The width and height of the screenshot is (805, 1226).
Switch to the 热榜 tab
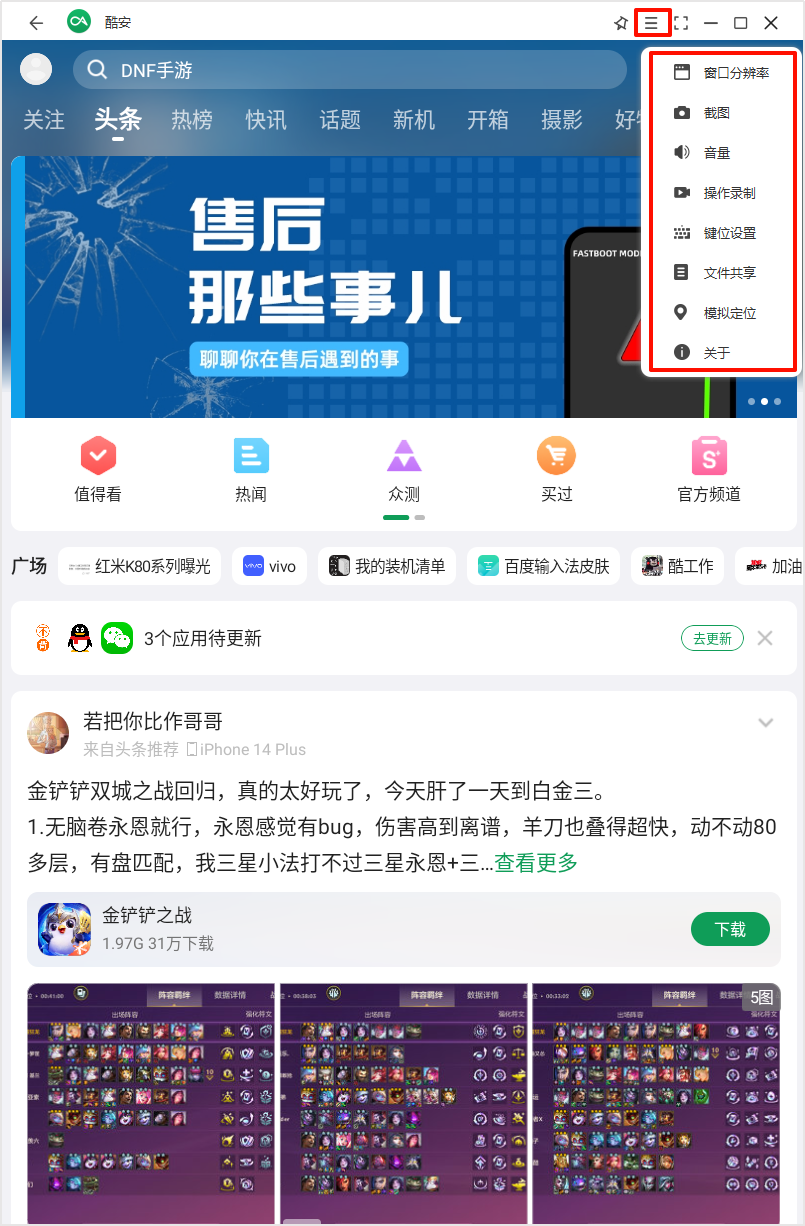(x=192, y=120)
